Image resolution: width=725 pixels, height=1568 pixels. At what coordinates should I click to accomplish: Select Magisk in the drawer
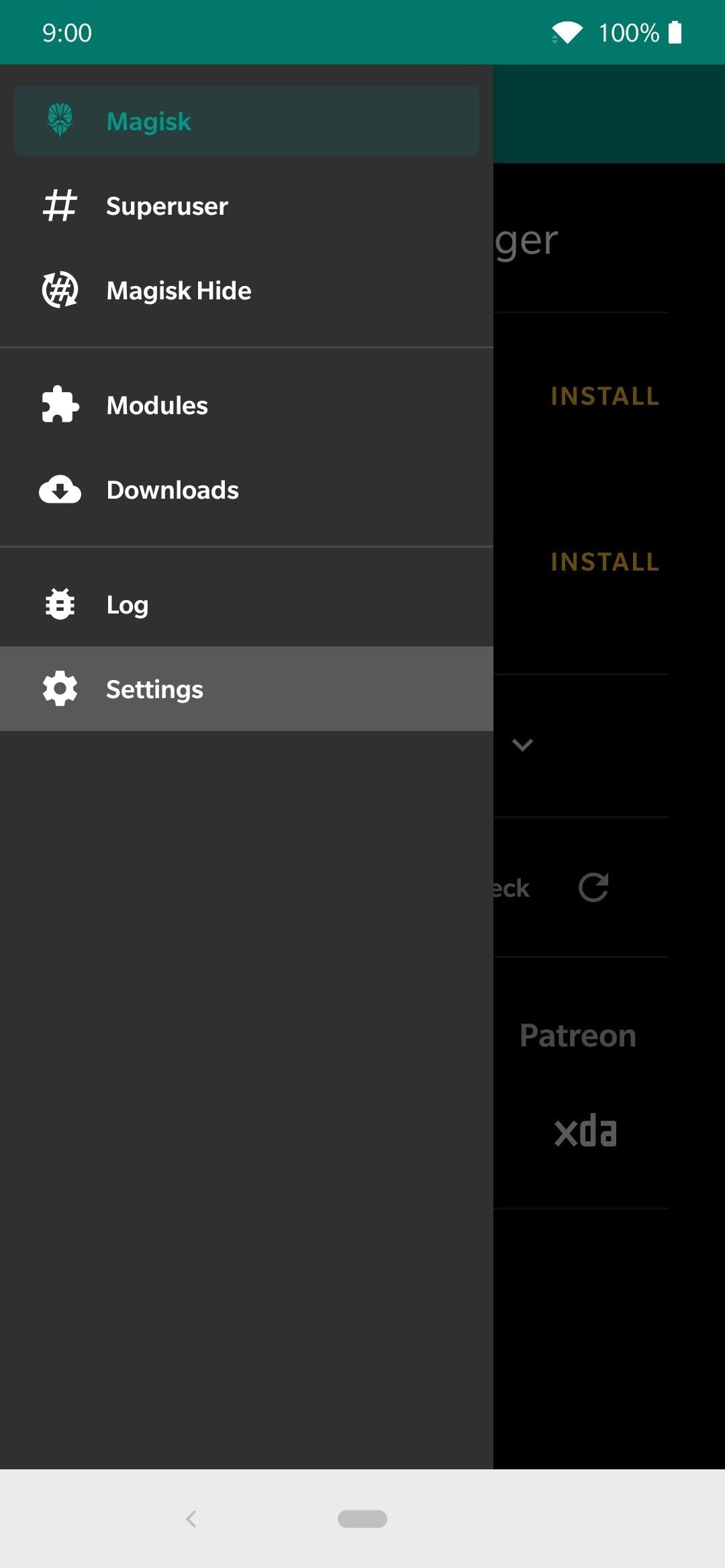246,121
